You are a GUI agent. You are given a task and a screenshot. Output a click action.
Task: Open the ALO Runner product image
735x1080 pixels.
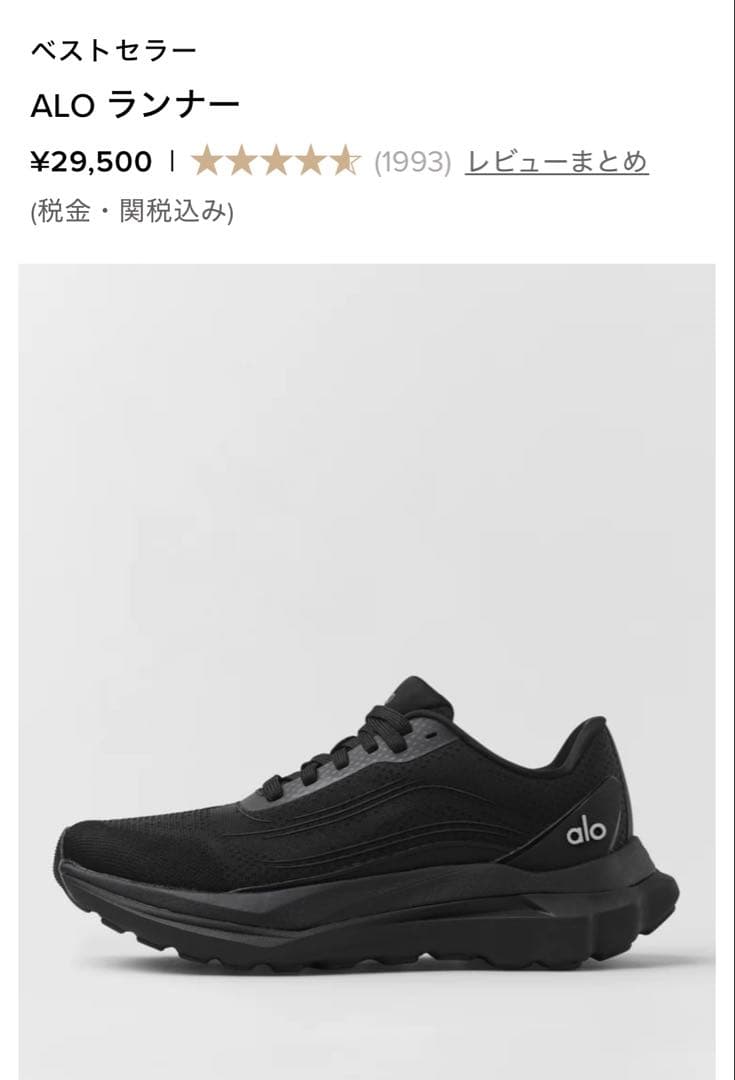point(366,672)
